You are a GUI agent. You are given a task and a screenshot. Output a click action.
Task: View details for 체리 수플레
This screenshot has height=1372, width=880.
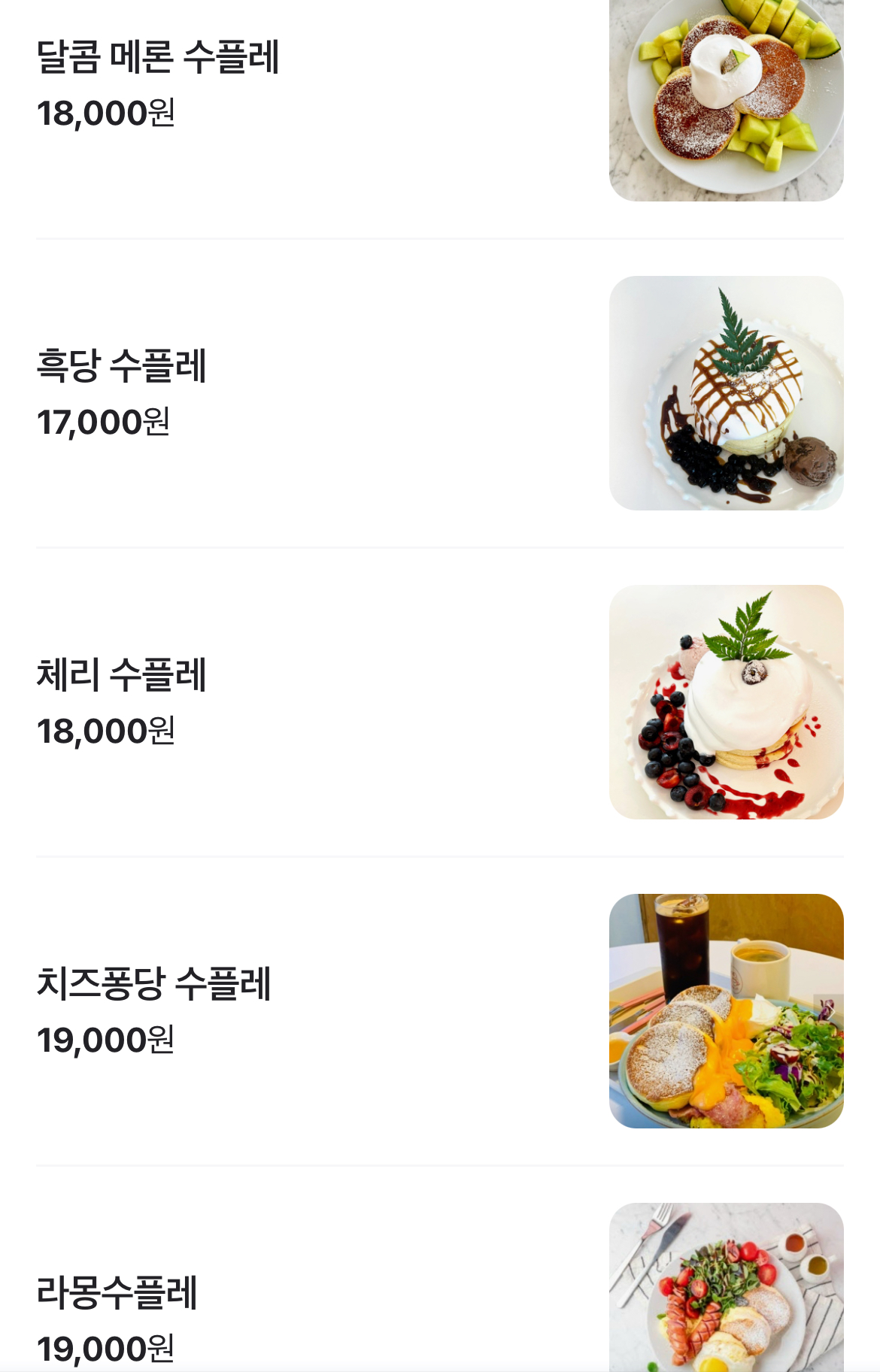(122, 674)
